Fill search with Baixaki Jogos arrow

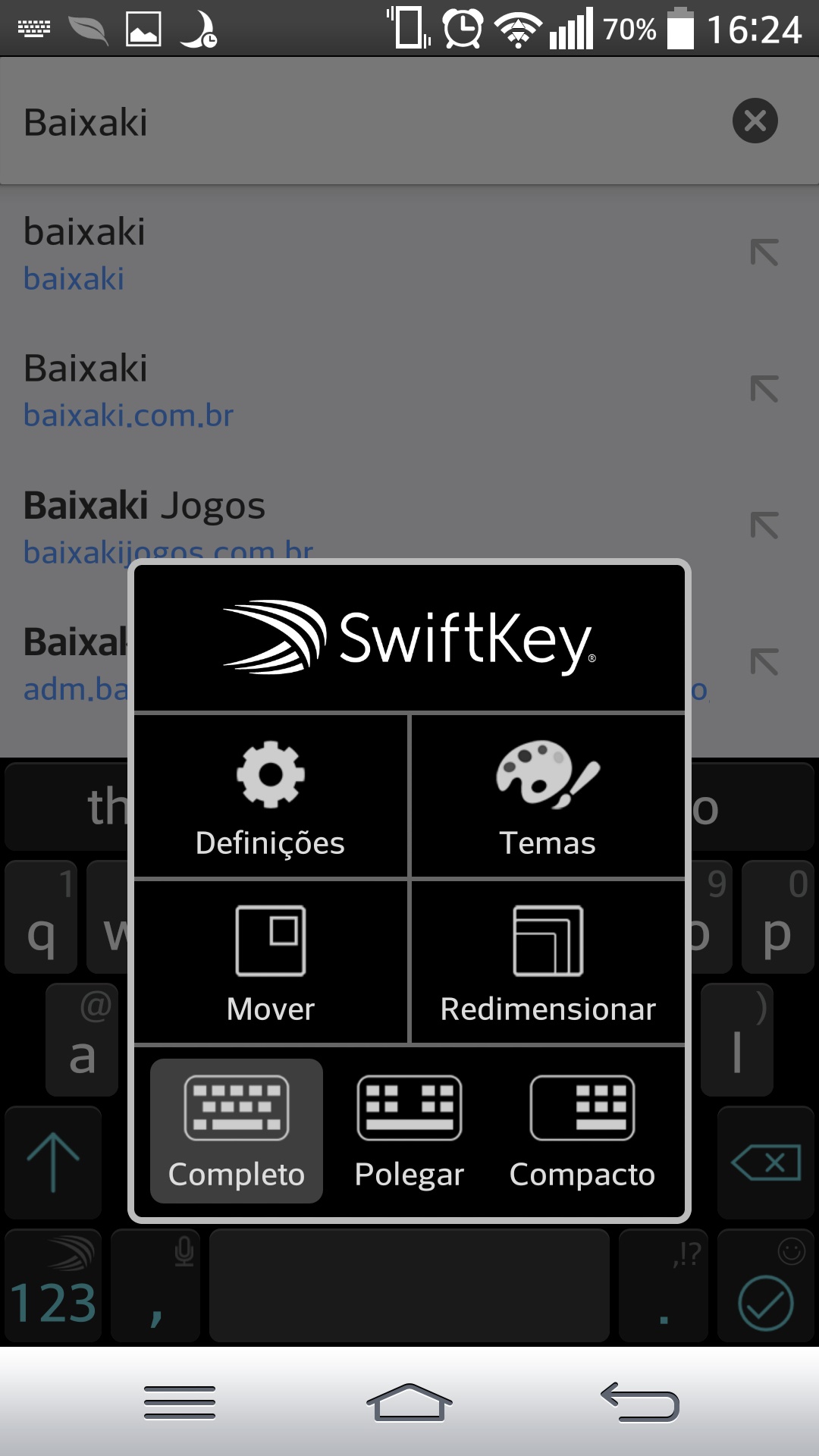(x=764, y=526)
